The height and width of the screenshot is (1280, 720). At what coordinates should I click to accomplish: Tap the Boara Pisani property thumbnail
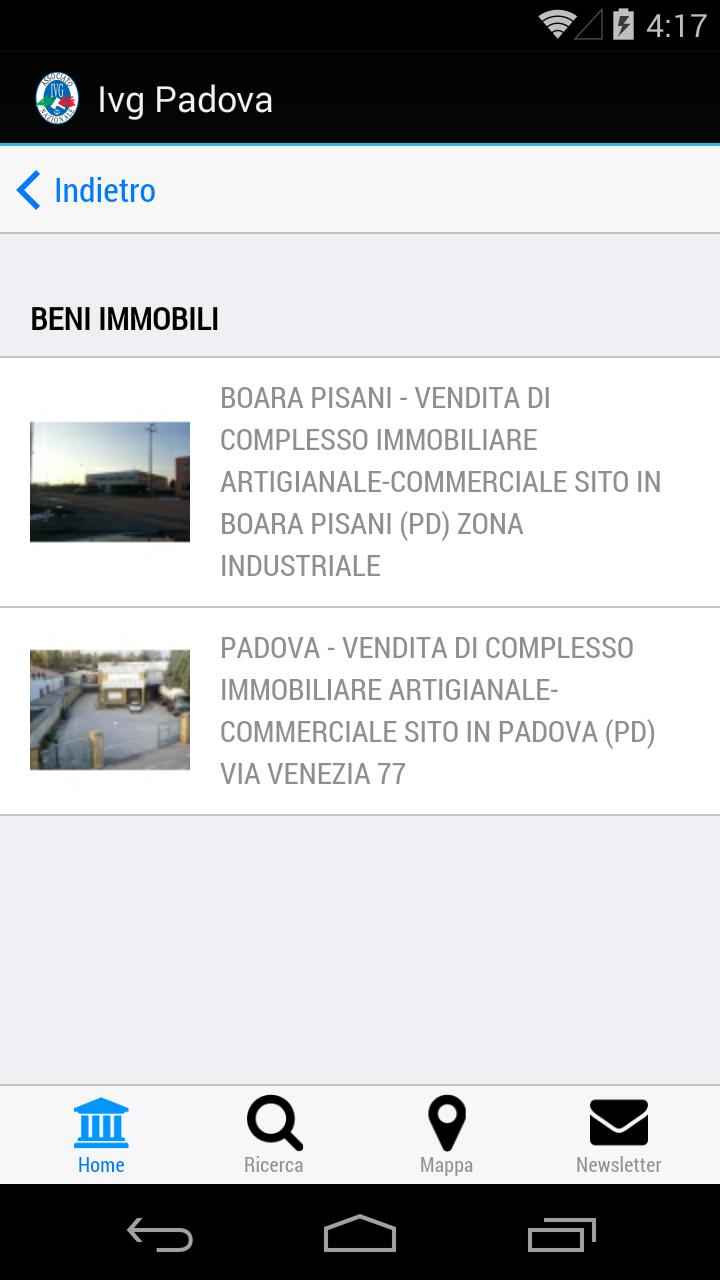coord(110,482)
